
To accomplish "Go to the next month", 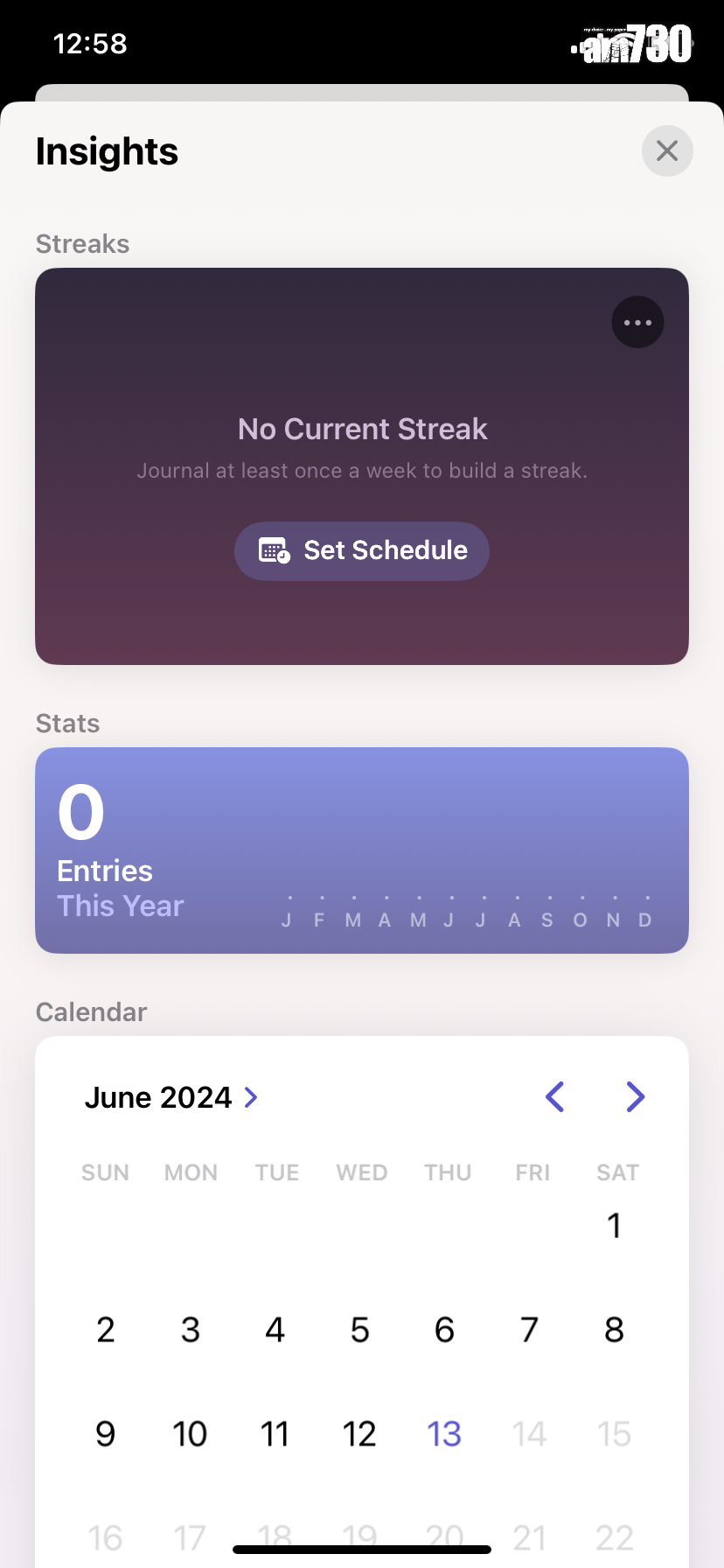I will (636, 1096).
